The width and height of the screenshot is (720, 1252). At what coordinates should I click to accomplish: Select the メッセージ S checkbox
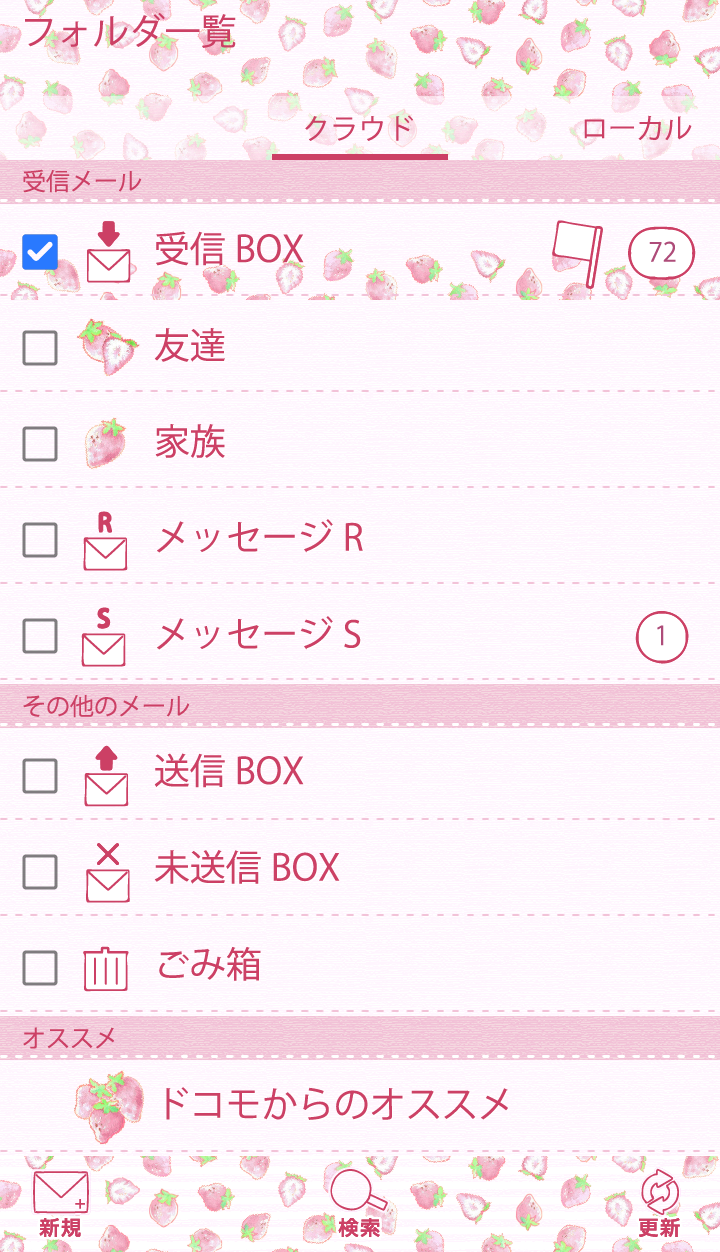pos(40,635)
